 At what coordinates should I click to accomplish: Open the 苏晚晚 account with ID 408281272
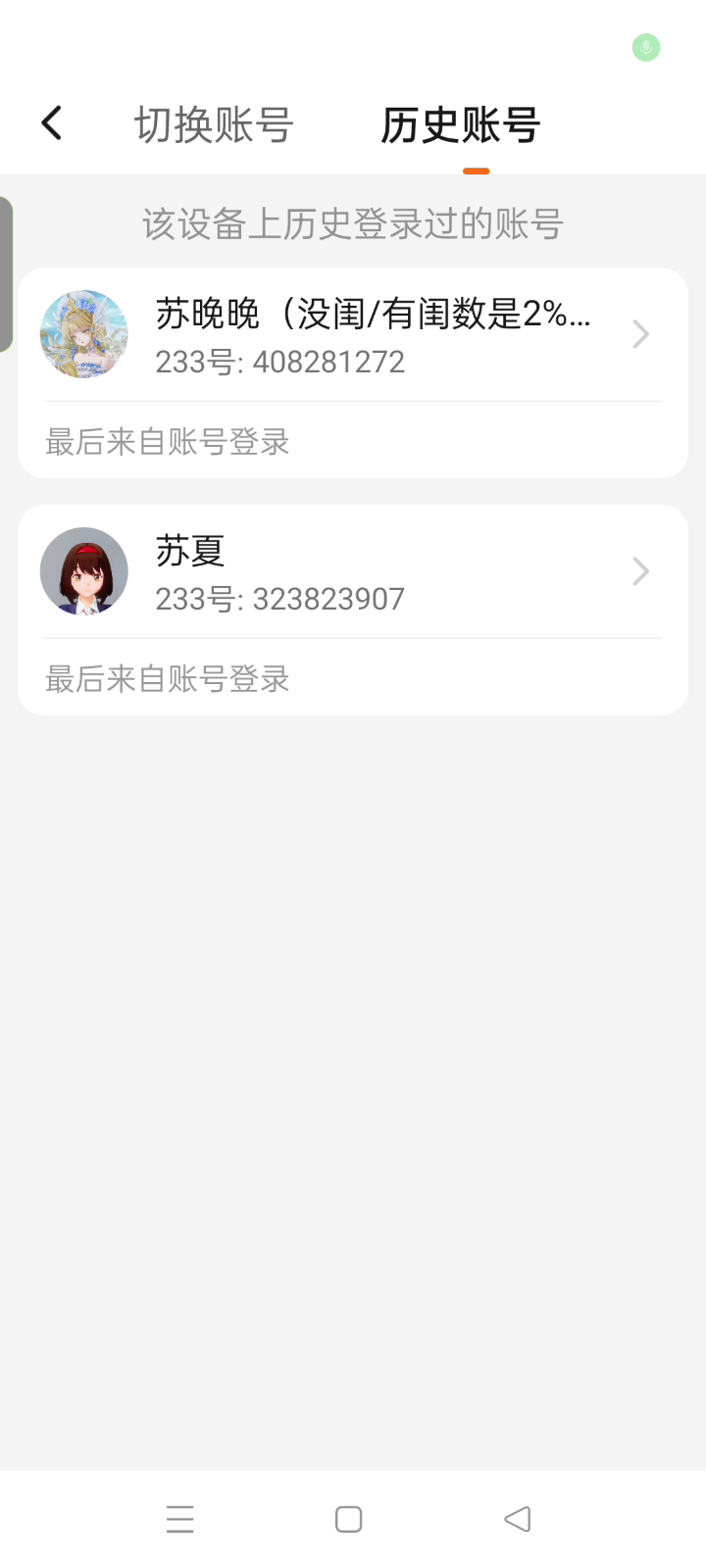(353, 335)
